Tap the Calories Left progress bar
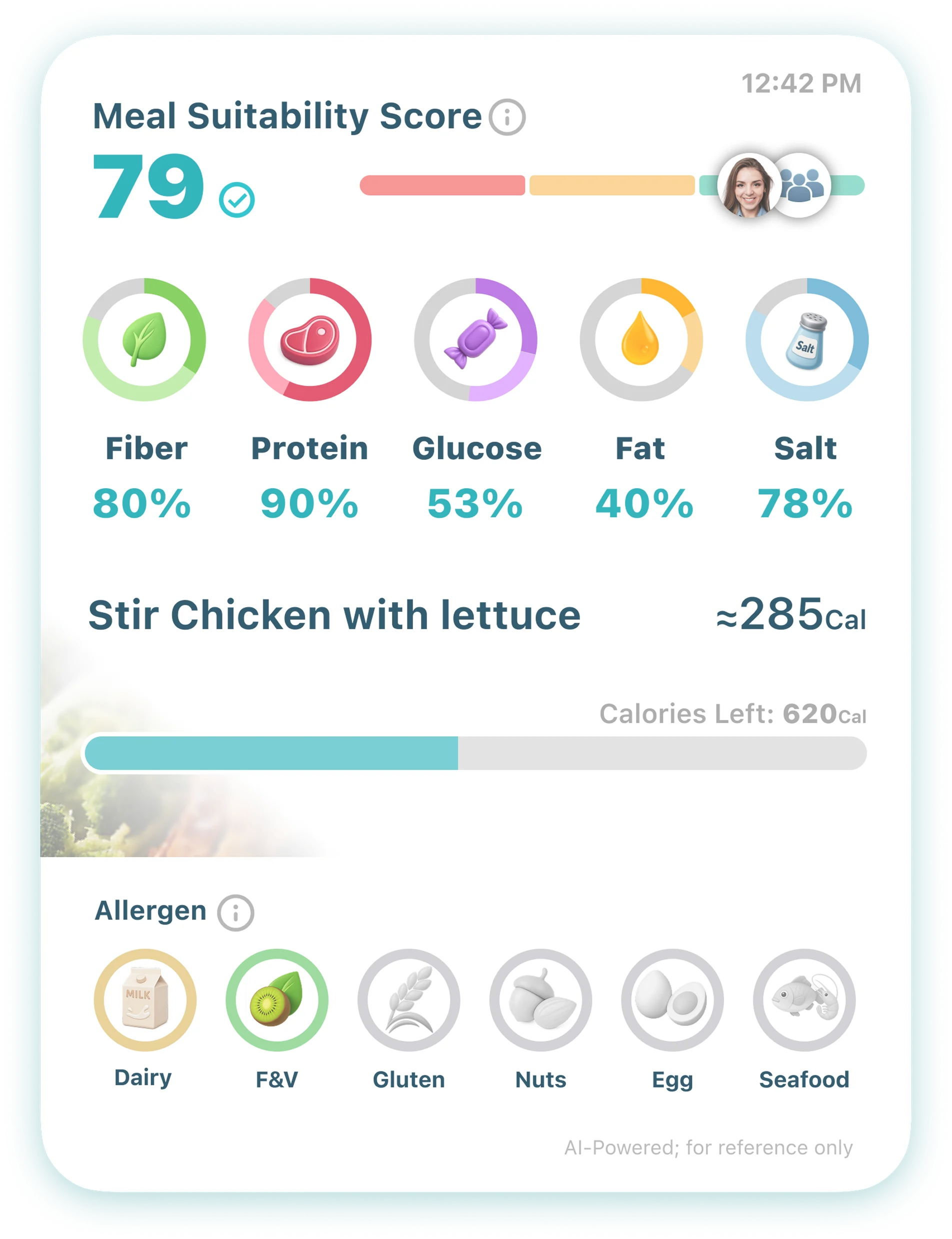The width and height of the screenshot is (952, 1239). [x=476, y=754]
